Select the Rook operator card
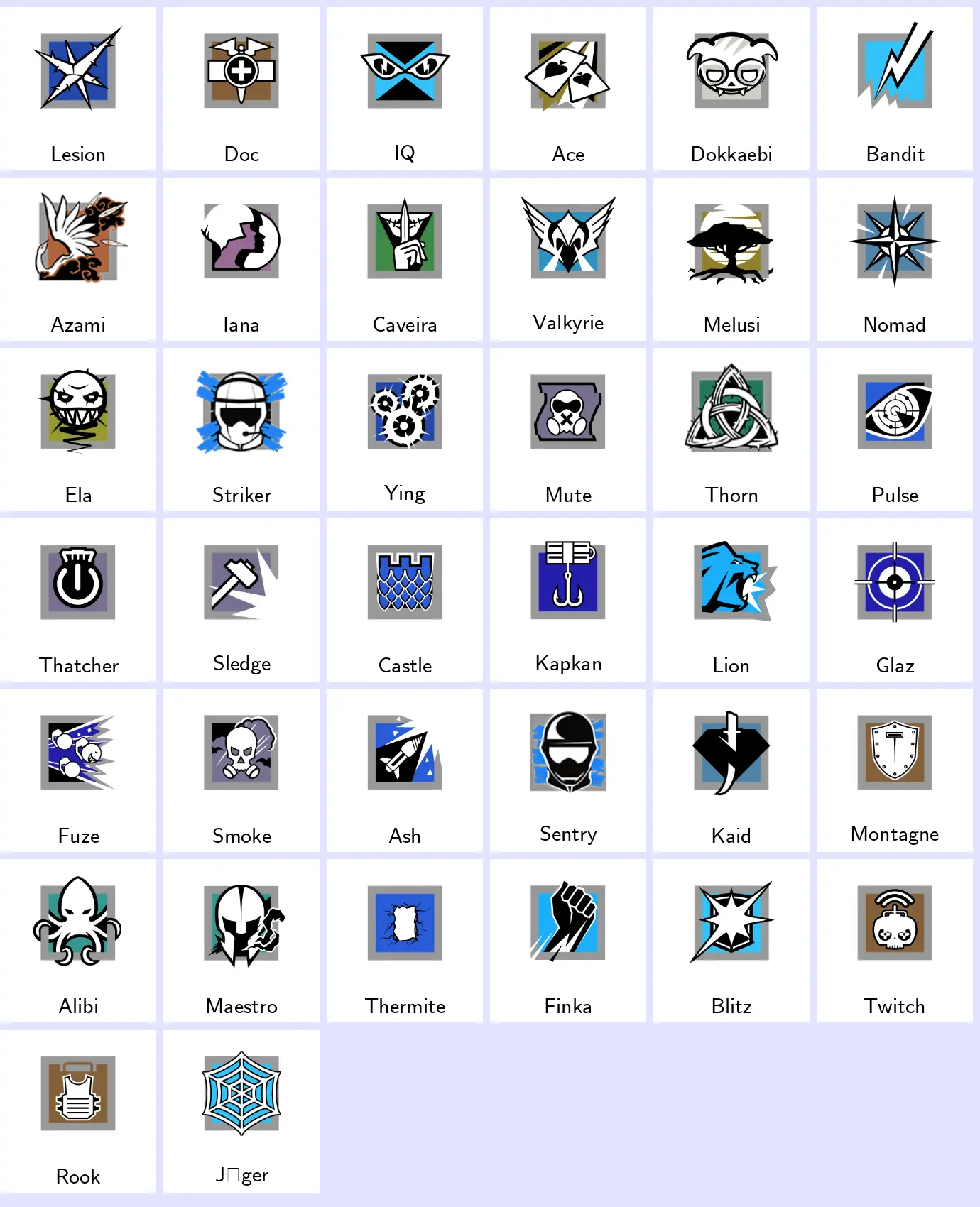The height and width of the screenshot is (1207, 980). coord(78,1111)
